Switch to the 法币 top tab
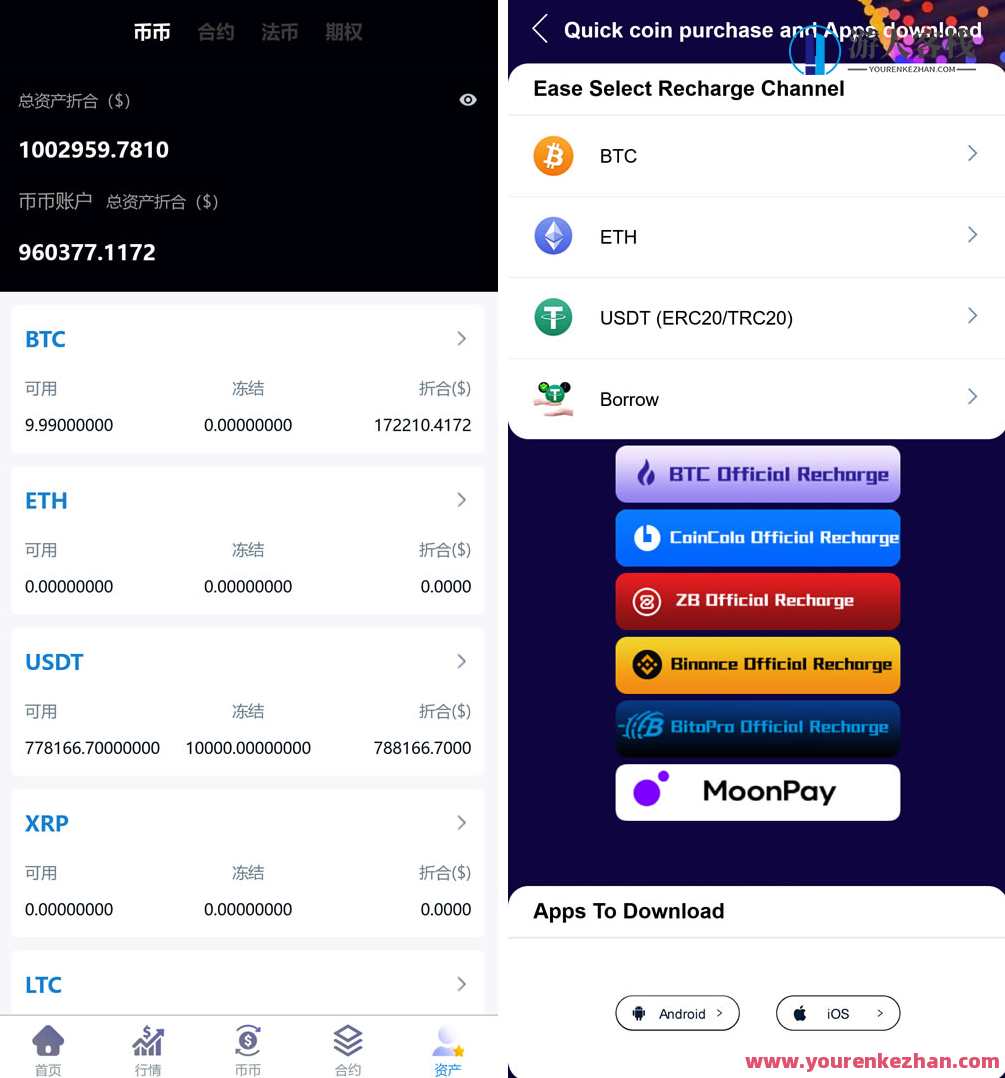Image resolution: width=1005 pixels, height=1078 pixels. pyautogui.click(x=280, y=32)
